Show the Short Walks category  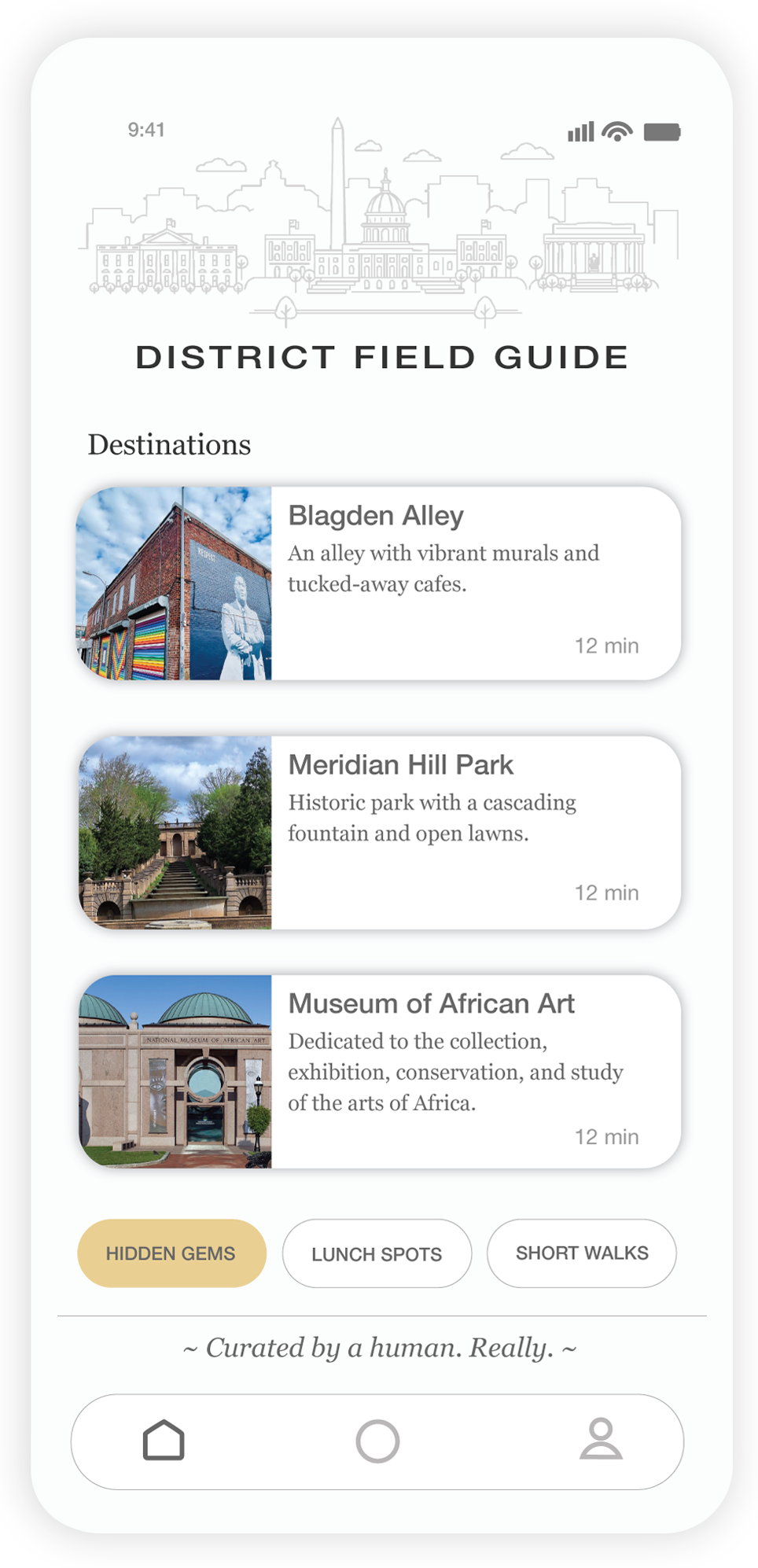[582, 1253]
